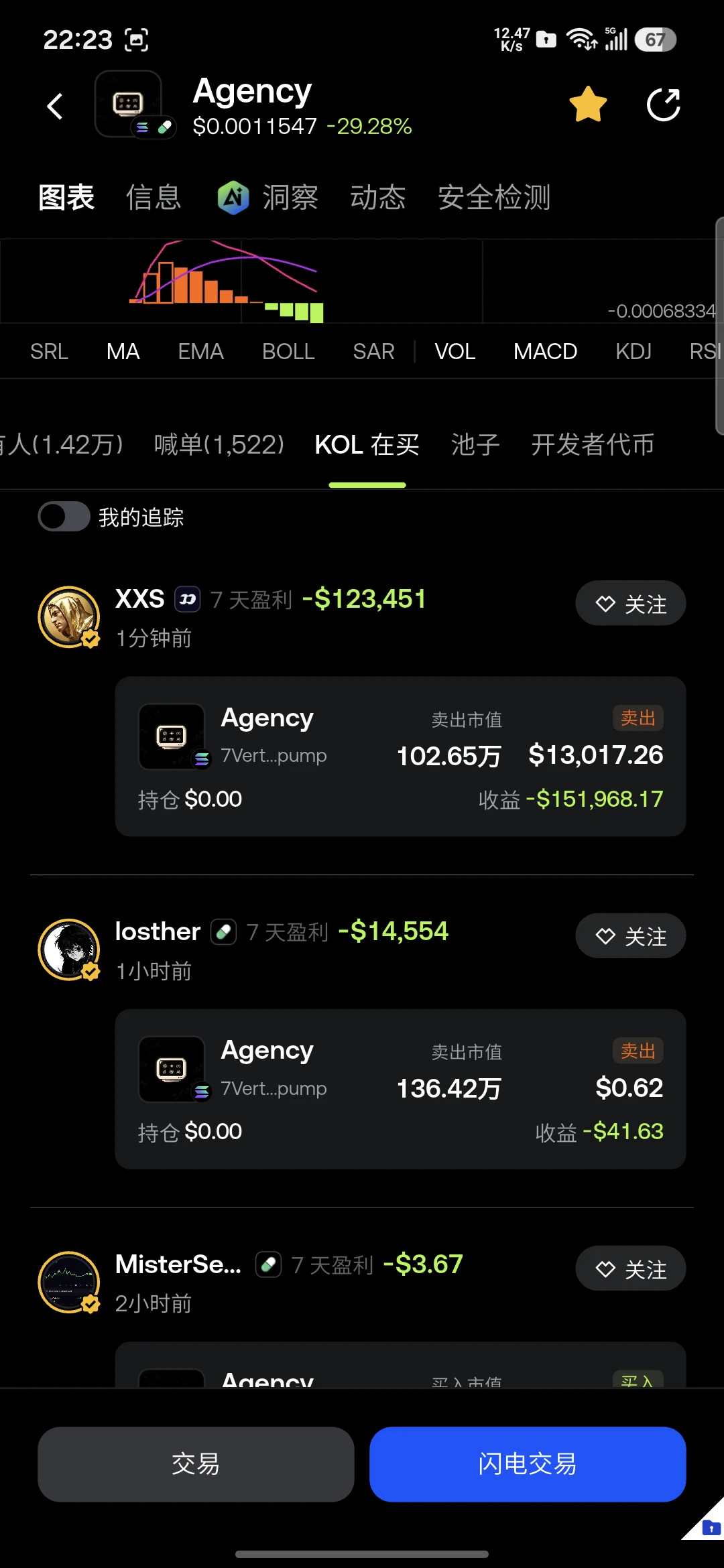Screen dimensions: 724x1568
Task: Share the Agency token page
Action: [x=664, y=105]
